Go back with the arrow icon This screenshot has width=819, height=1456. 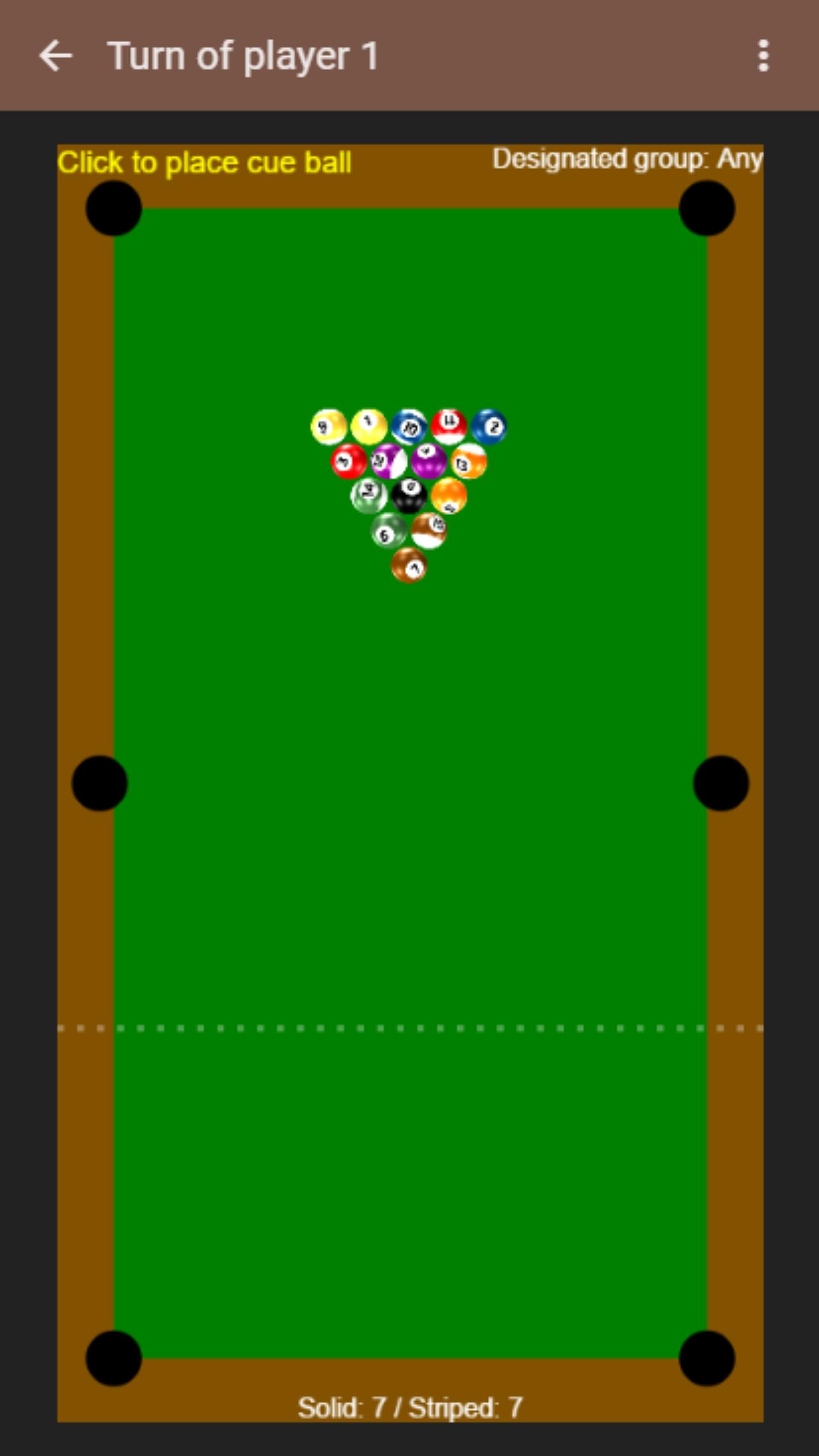55,55
